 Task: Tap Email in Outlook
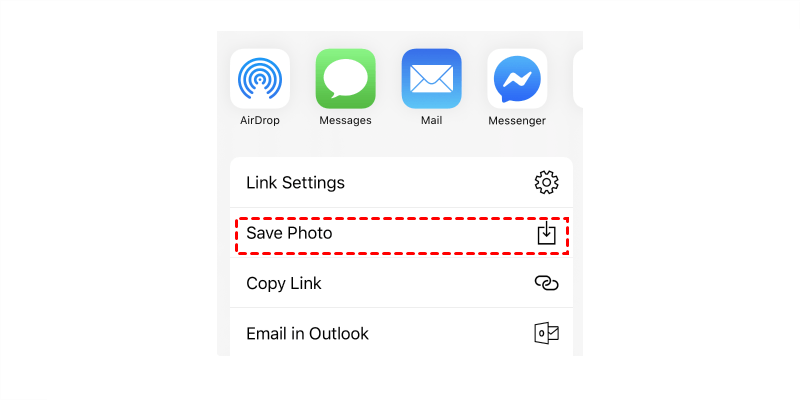click(x=401, y=333)
